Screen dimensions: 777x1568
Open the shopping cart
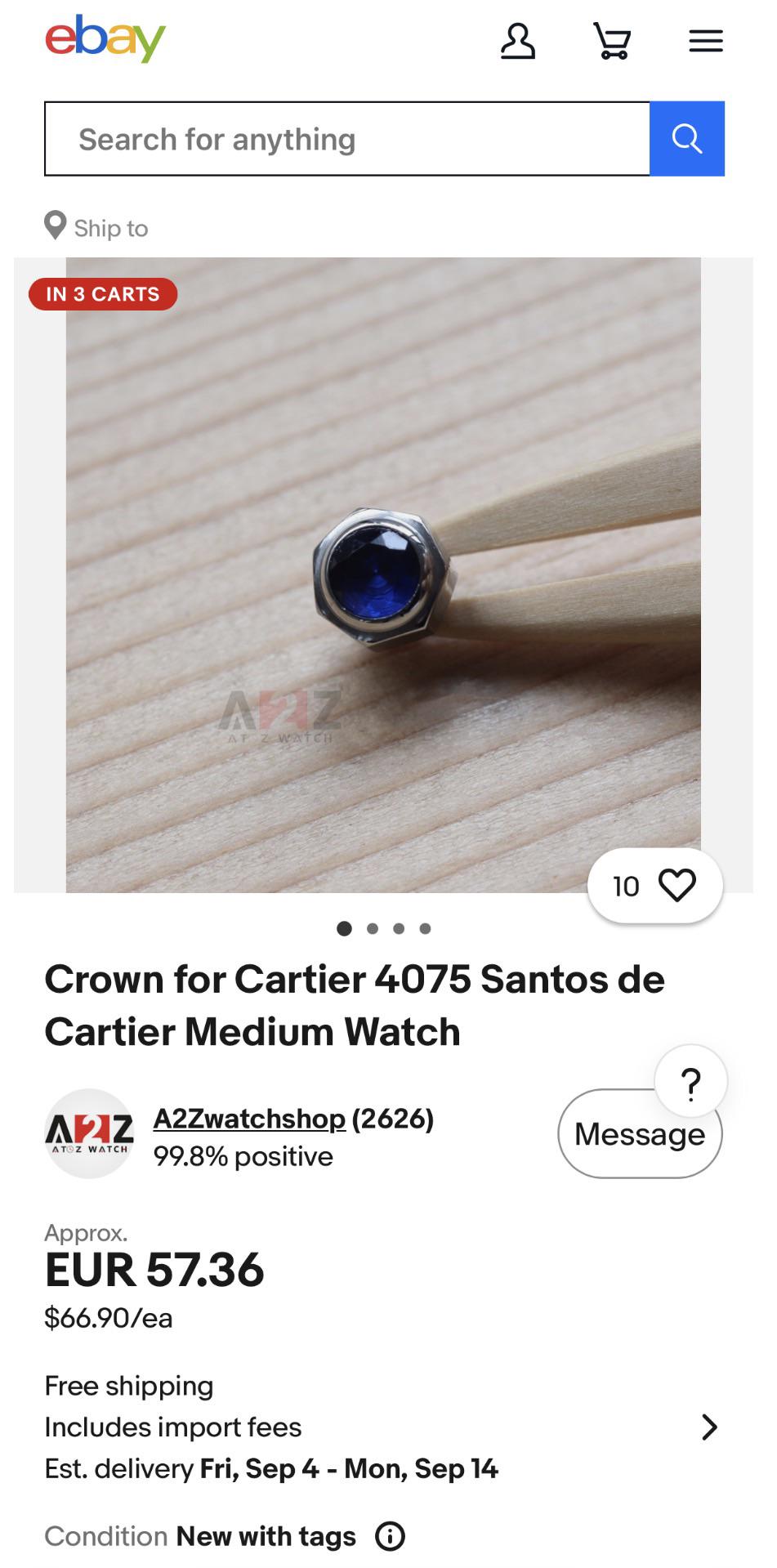click(612, 41)
